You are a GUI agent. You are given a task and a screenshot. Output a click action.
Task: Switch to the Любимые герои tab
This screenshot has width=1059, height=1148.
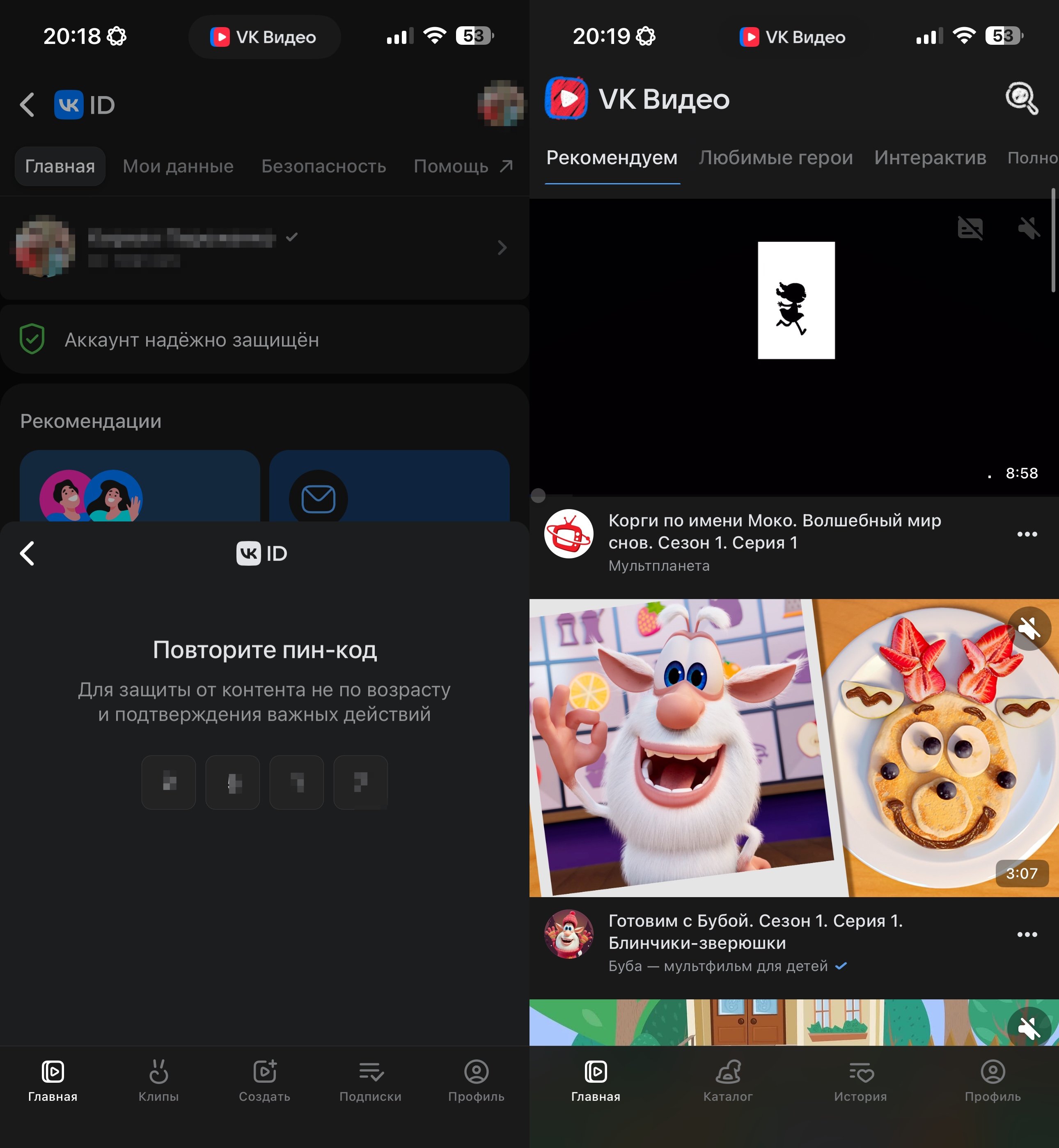tap(775, 158)
